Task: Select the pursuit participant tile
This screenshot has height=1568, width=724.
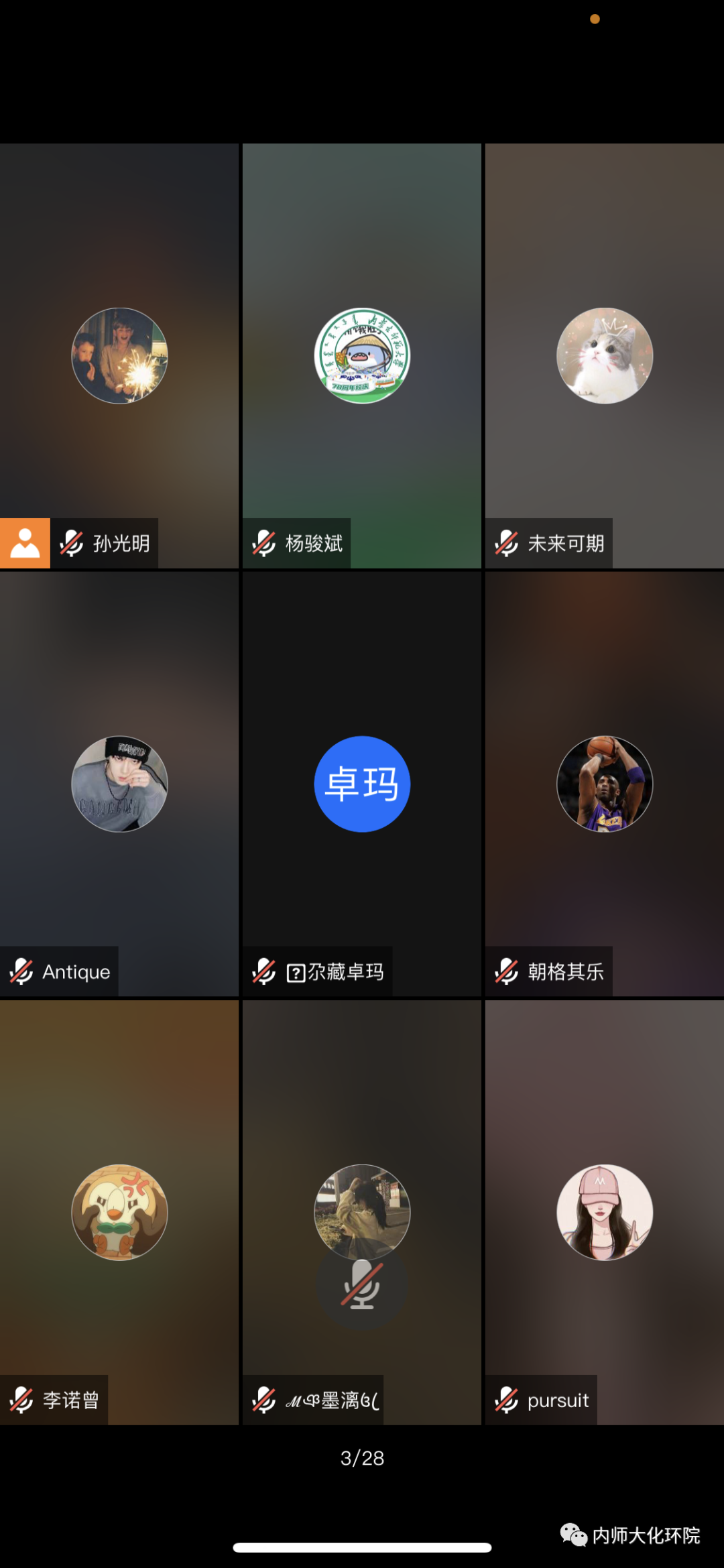Action: tap(605, 1212)
